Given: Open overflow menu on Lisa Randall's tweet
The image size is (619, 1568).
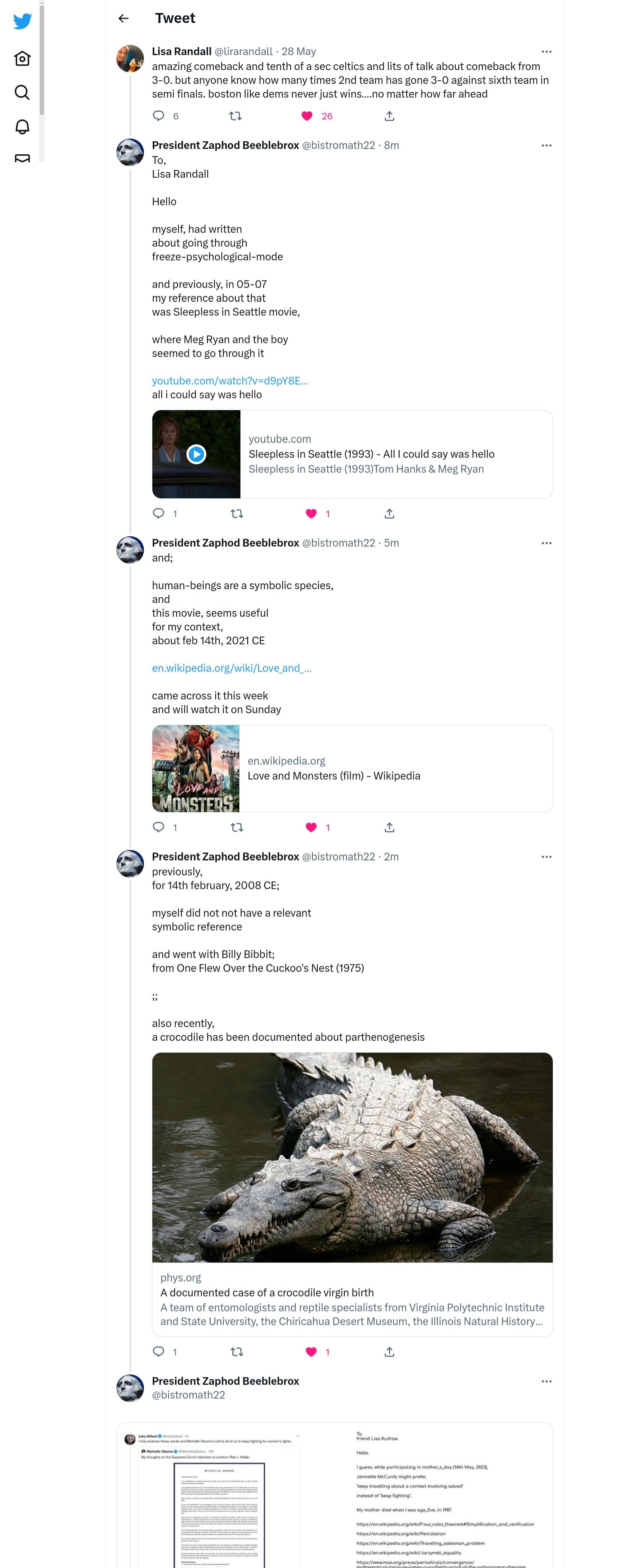Looking at the screenshot, I should [546, 52].
